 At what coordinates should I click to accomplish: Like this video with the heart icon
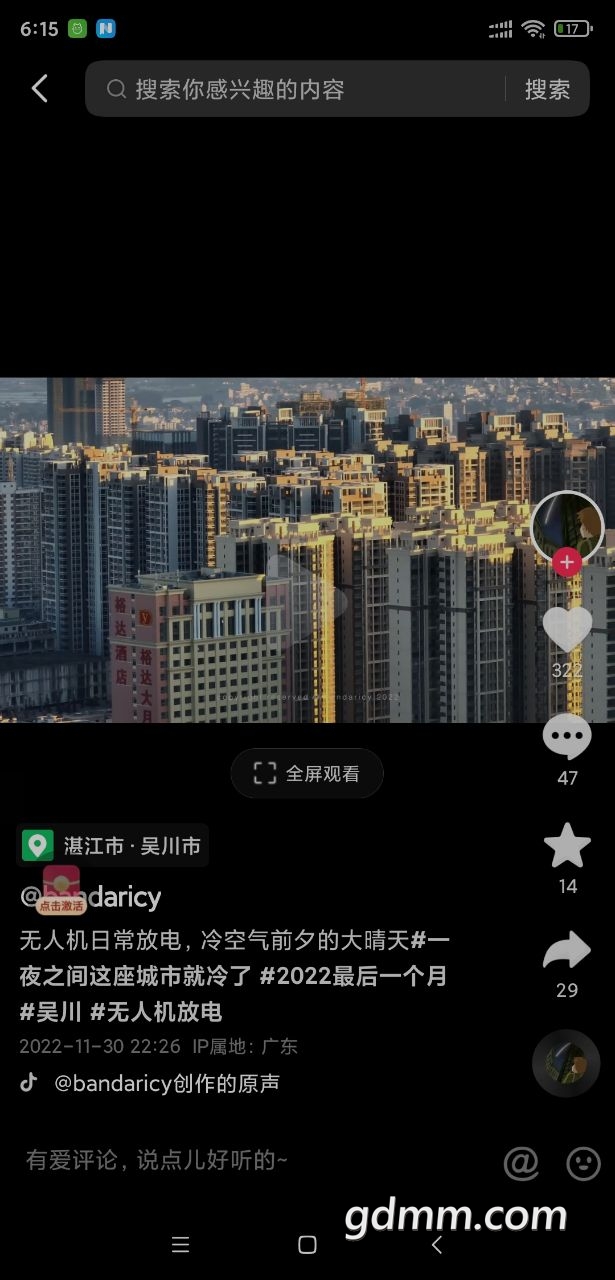567,630
